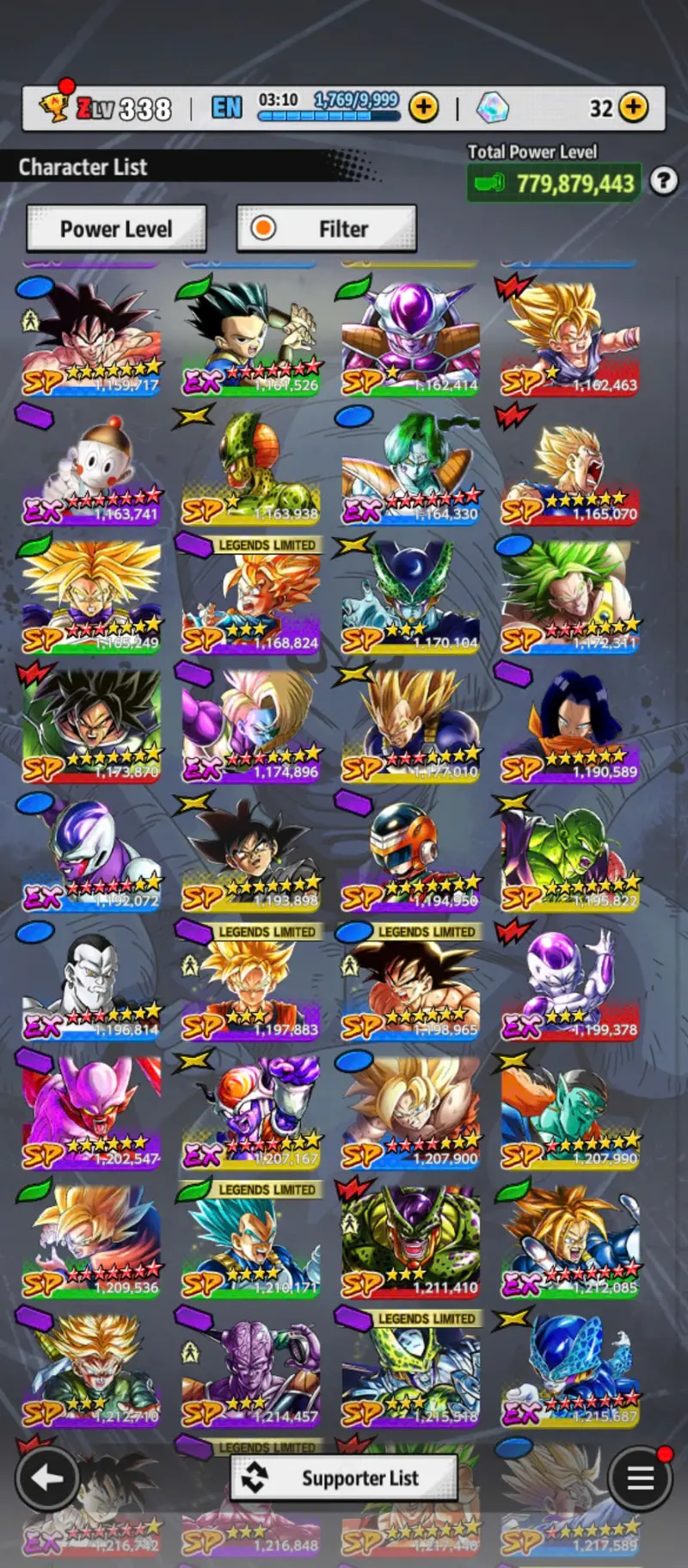The width and height of the screenshot is (688, 1568).
Task: Choose the character with power 1,199,378
Action: 569,985
